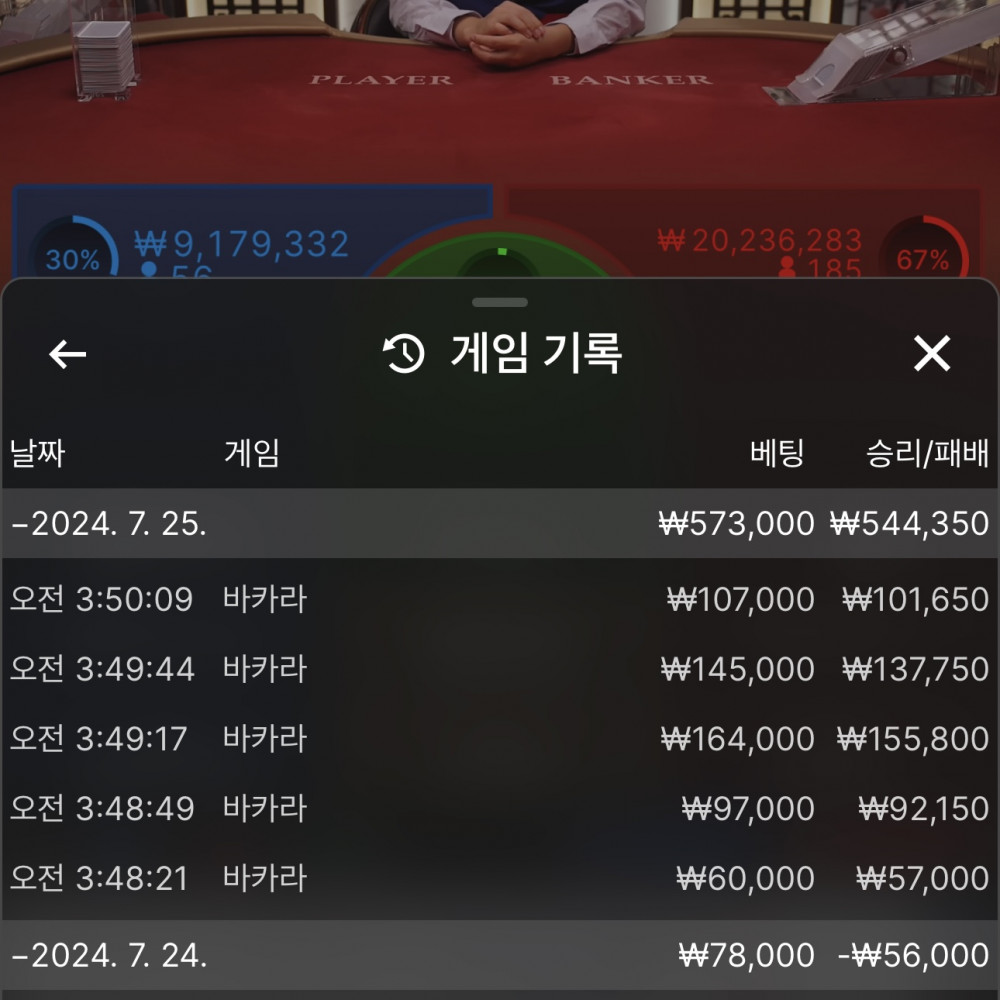This screenshot has height=1000, width=1000.
Task: Open the 3:49:44 baccarat round details
Action: tap(500, 669)
